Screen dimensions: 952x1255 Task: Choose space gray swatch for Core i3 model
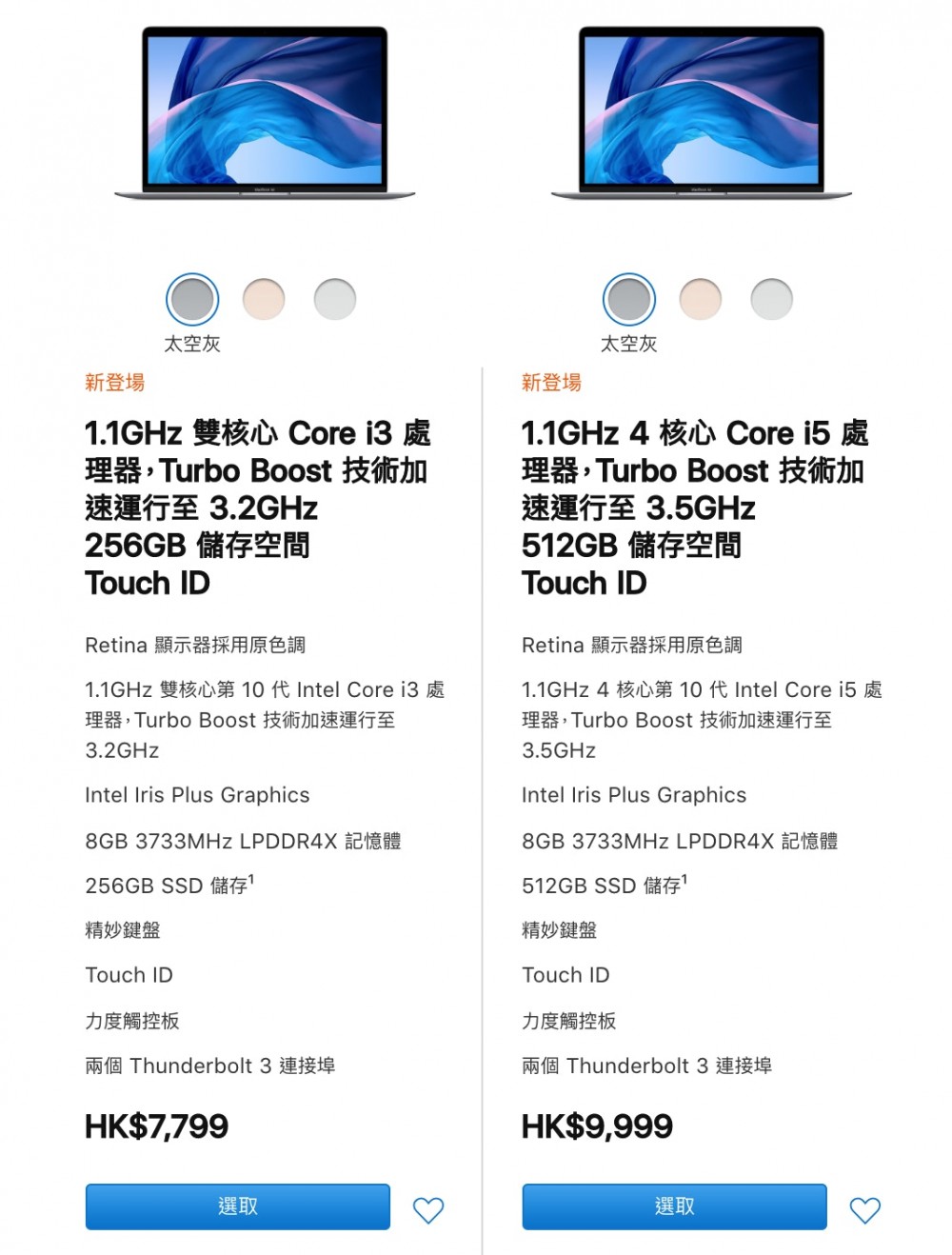(192, 299)
